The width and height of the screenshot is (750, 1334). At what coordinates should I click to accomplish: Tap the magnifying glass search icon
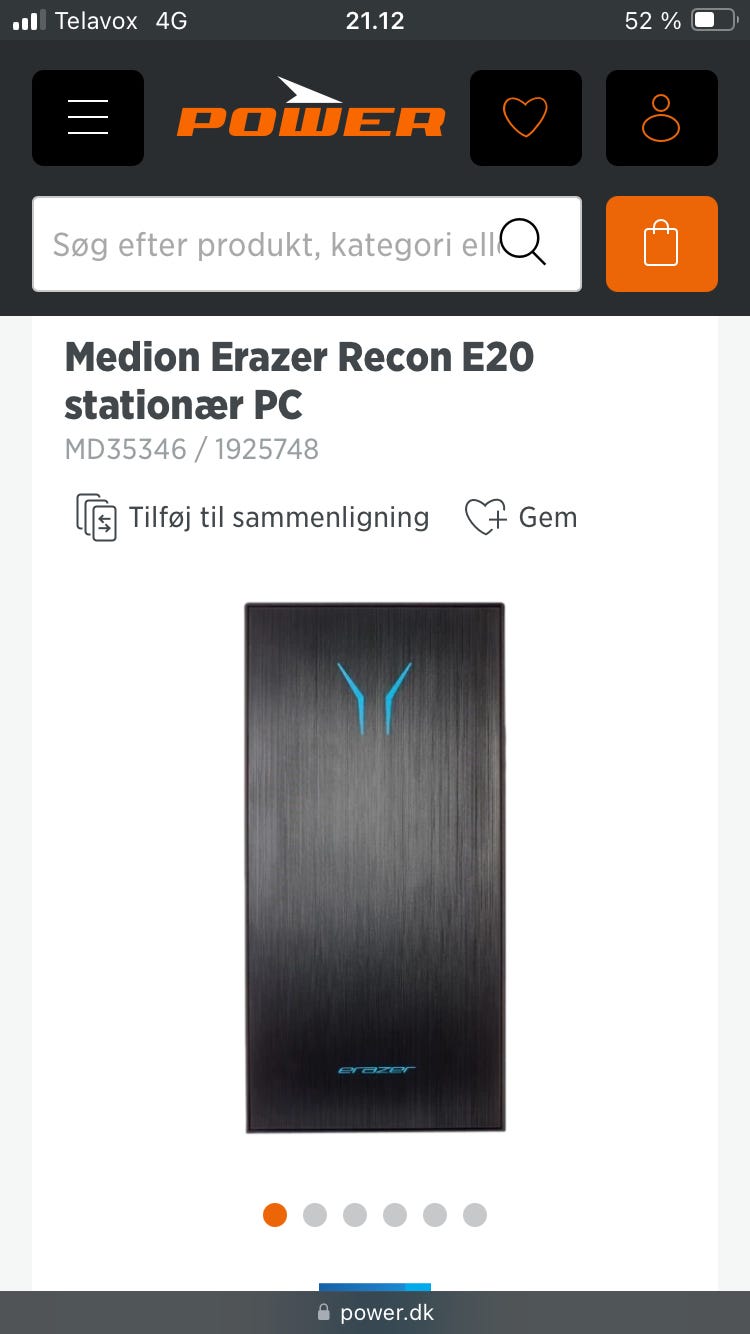coord(523,243)
